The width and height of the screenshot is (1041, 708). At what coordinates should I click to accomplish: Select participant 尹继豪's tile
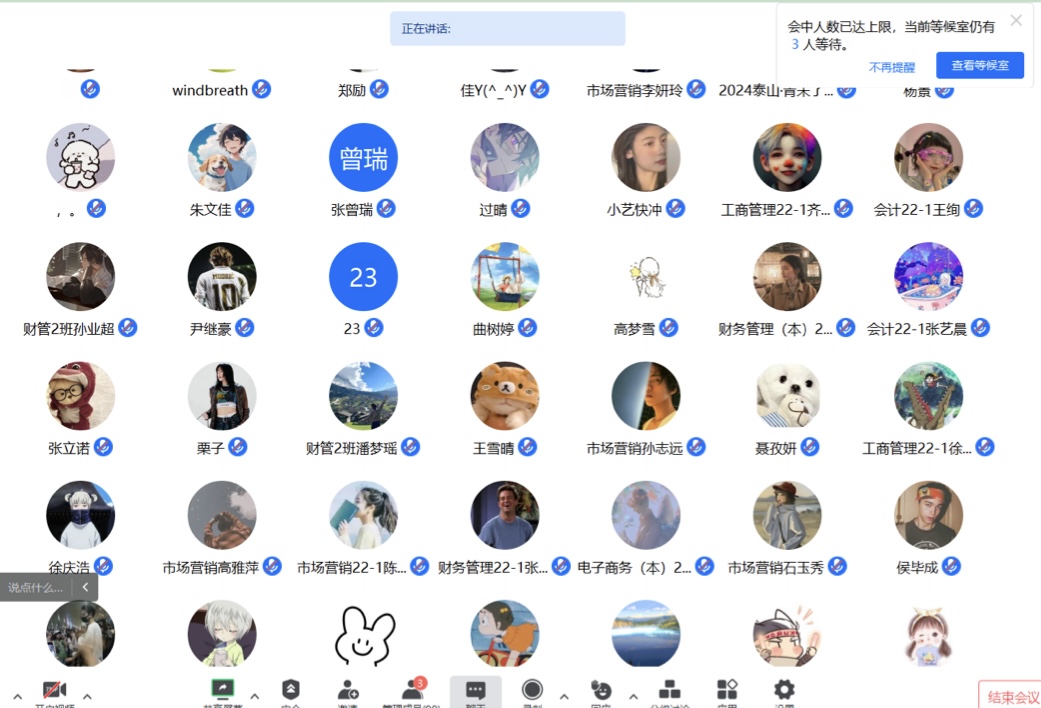click(x=222, y=277)
